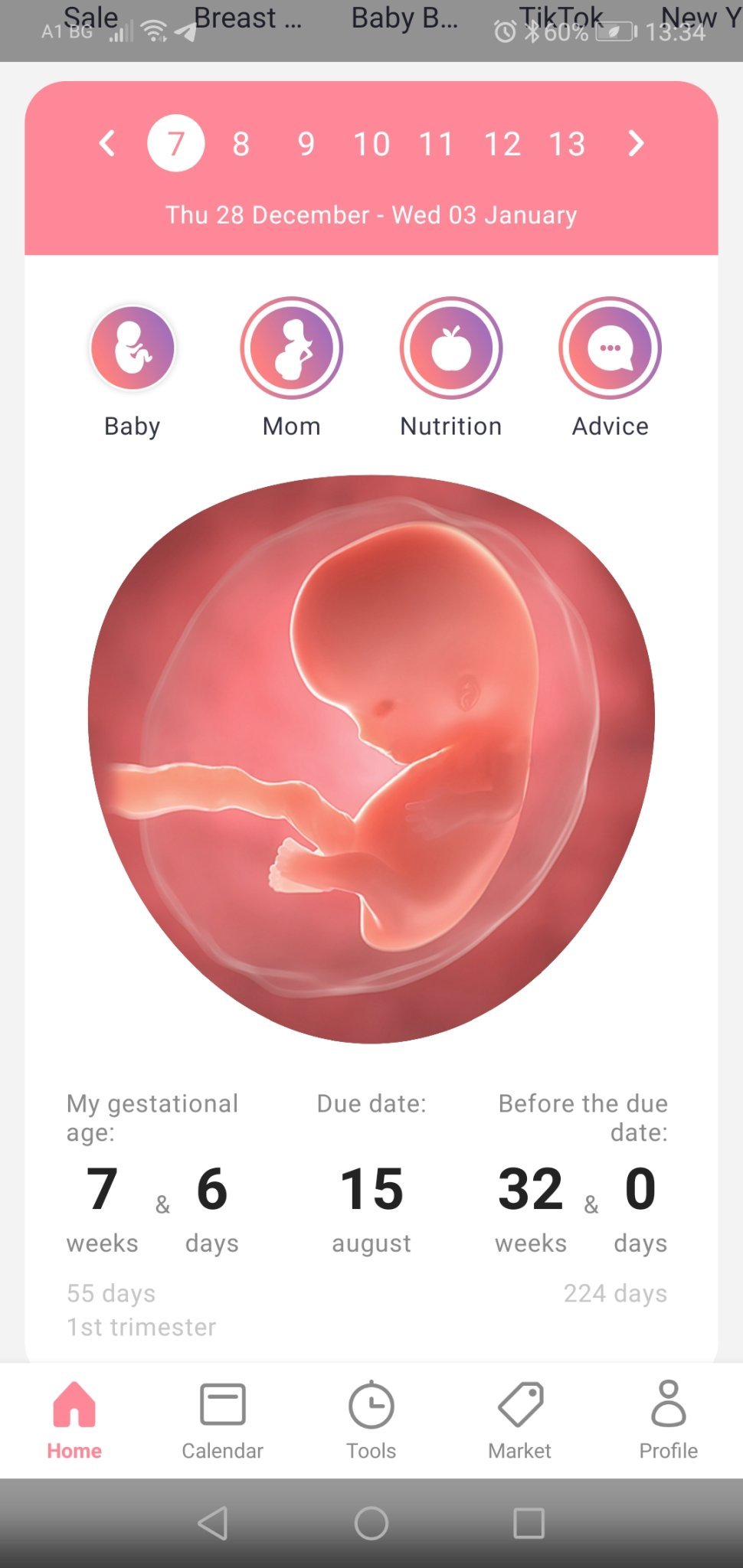
Task: Show the next weeks arrow
Action: [x=635, y=143]
